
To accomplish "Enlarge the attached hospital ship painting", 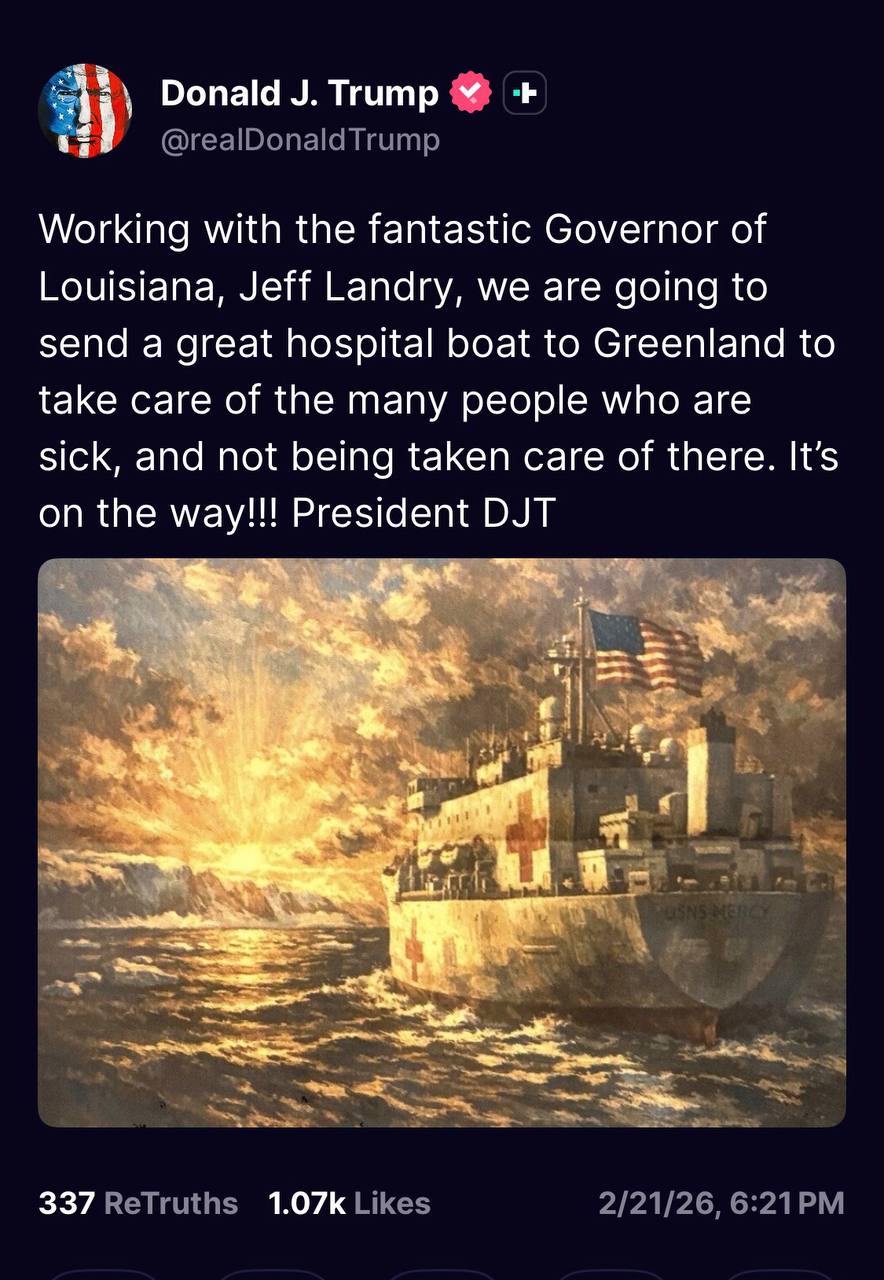I will (x=442, y=842).
